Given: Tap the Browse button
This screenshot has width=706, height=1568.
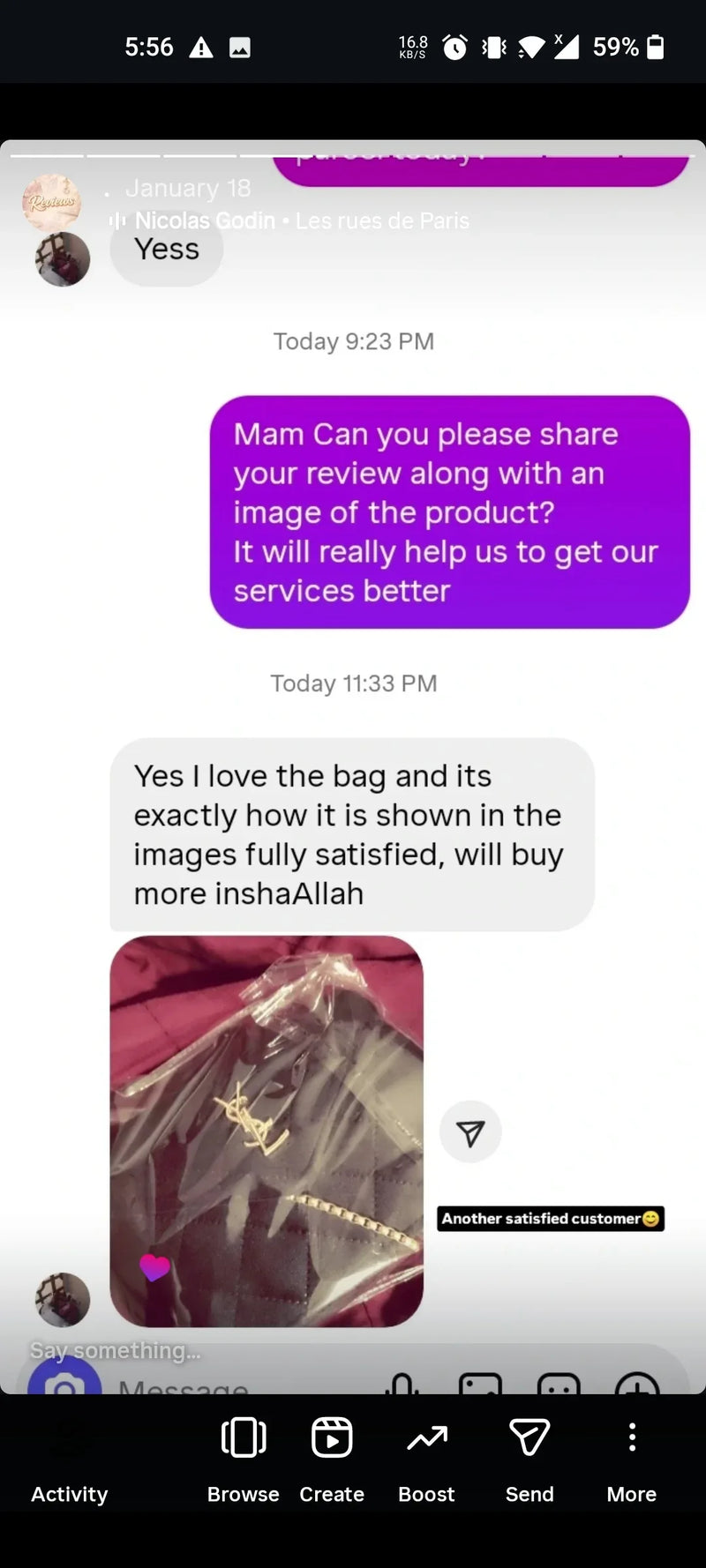Looking at the screenshot, I should click(243, 1460).
